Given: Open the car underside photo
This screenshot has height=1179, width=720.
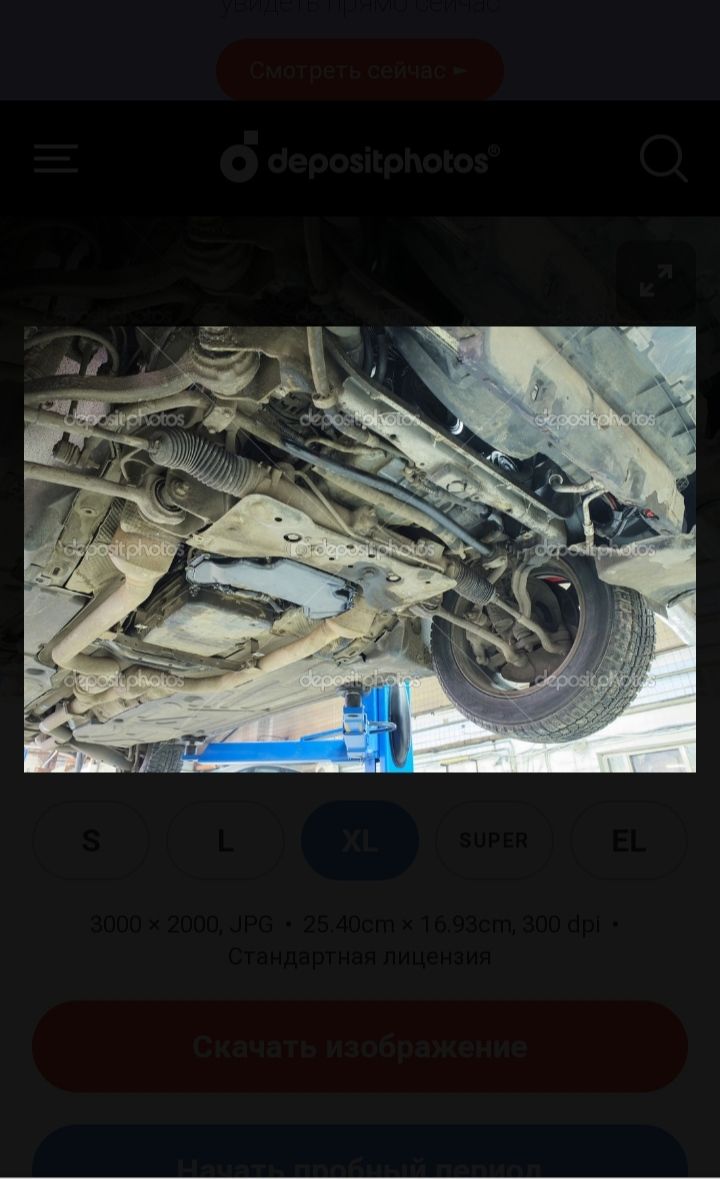Looking at the screenshot, I should tap(359, 548).
